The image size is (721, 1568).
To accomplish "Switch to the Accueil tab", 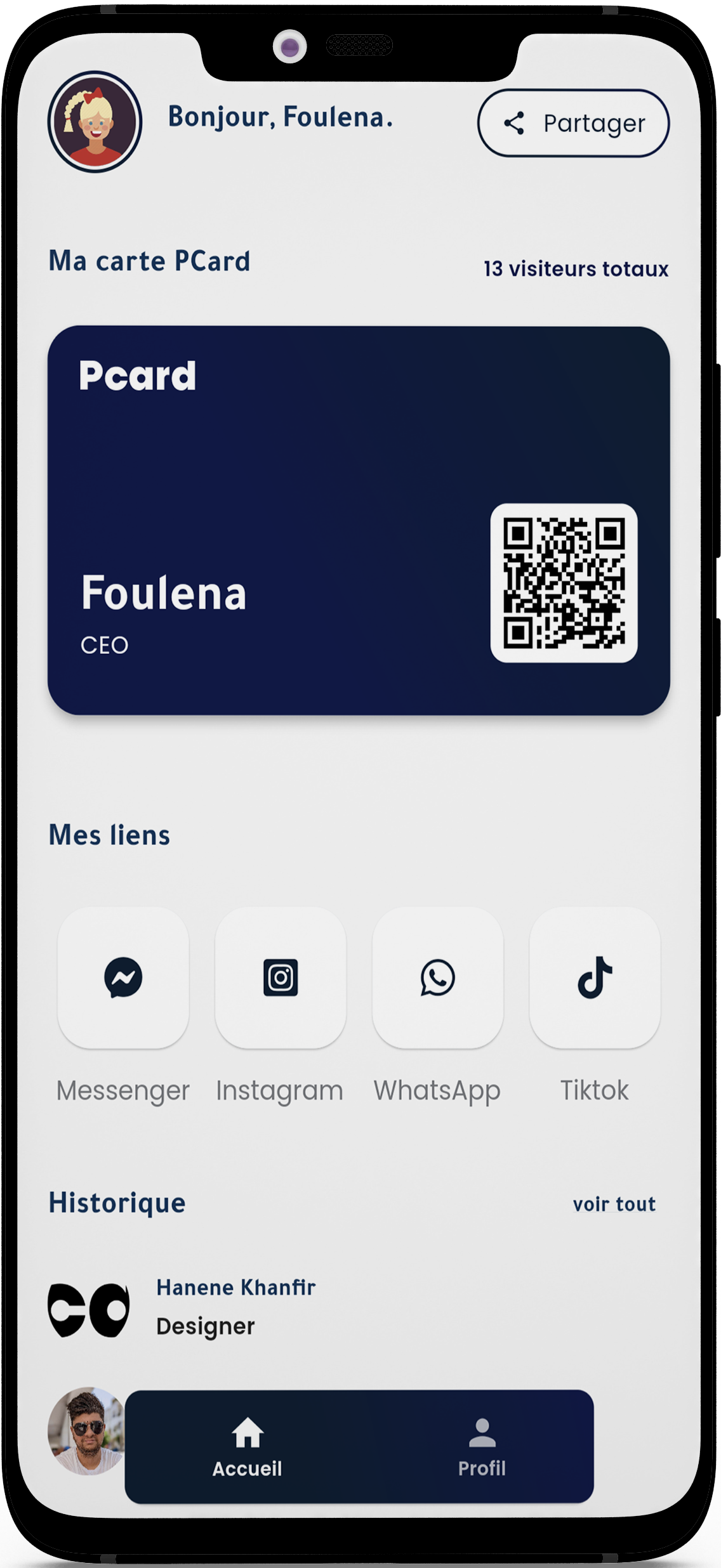I will coord(248,1446).
